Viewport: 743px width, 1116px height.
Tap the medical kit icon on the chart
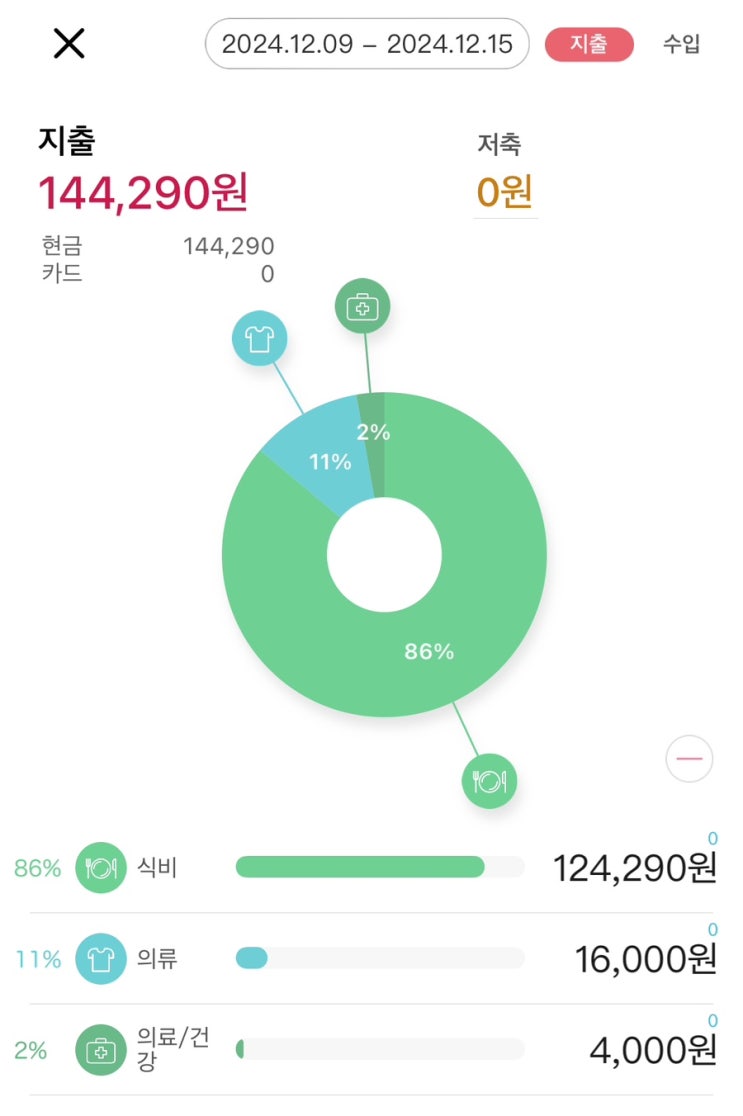point(362,306)
